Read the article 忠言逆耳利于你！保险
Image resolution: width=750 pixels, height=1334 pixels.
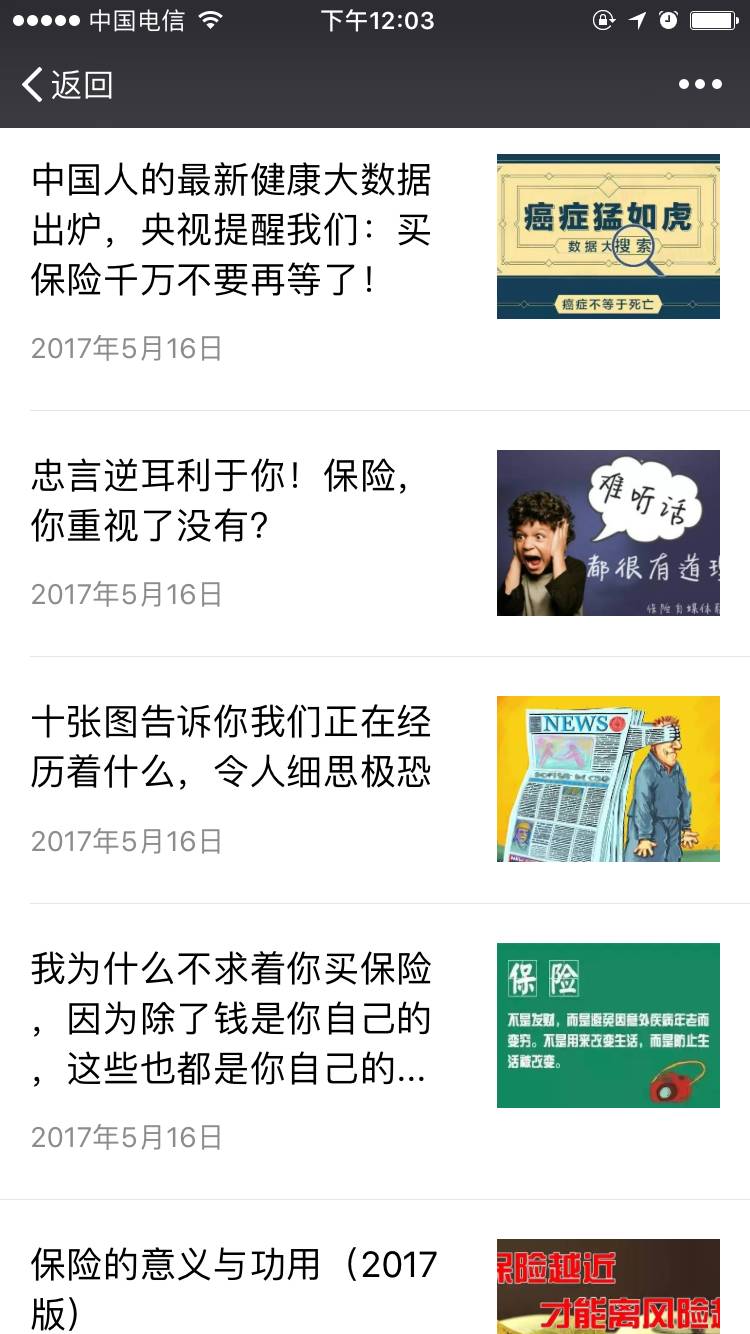(220, 502)
